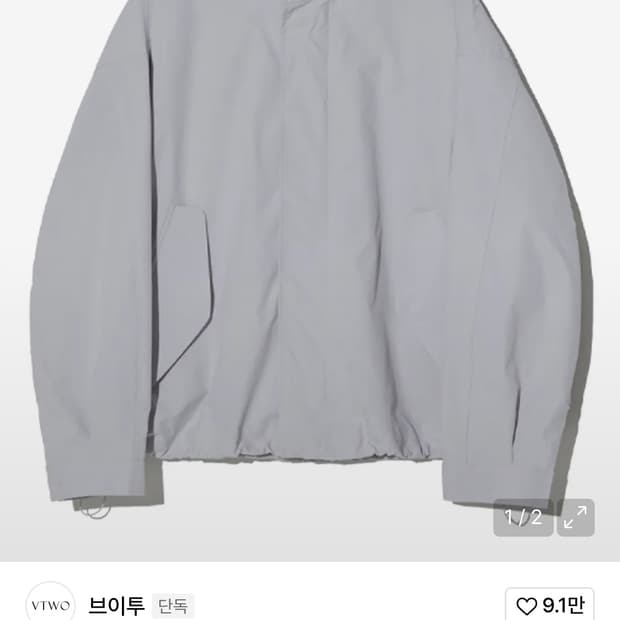Screen dimensions: 620x620
Task: Open the 브이투 brand page
Action: tap(116, 605)
